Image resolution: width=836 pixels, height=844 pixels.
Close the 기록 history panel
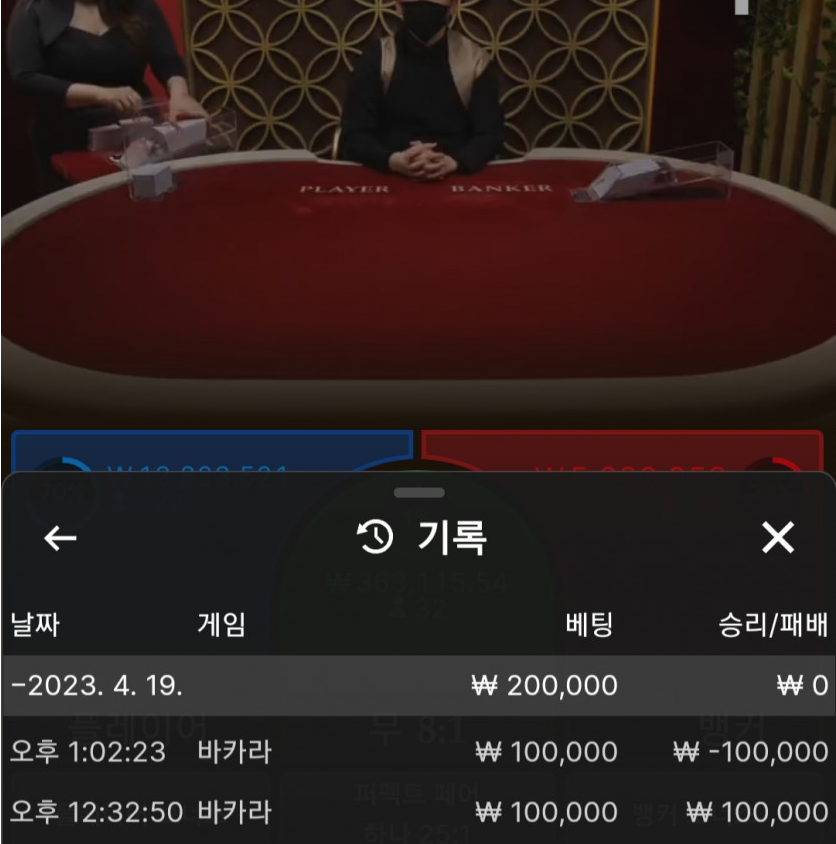click(777, 538)
